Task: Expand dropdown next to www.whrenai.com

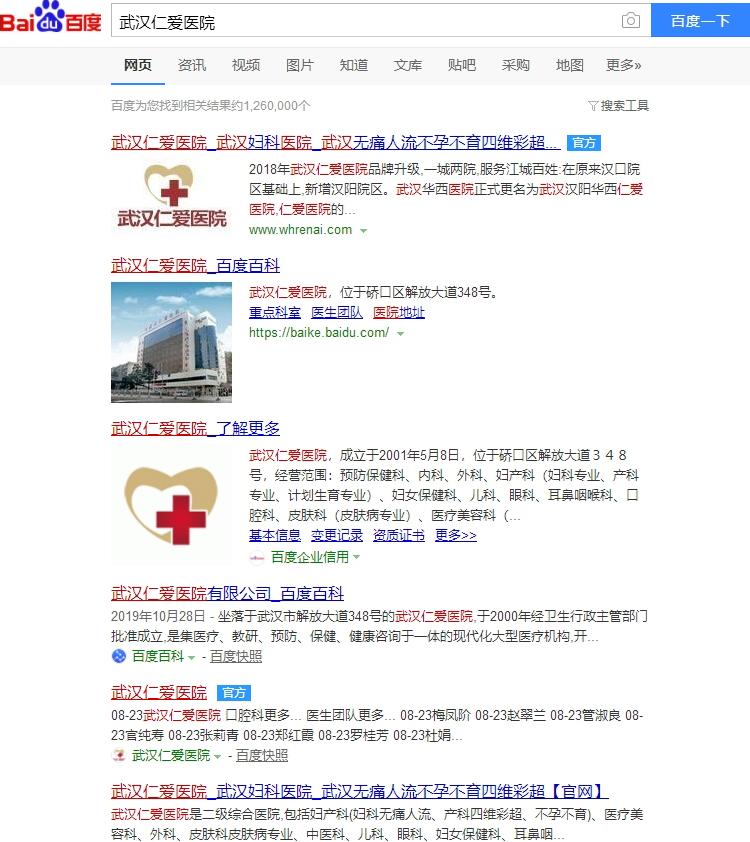Action: pyautogui.click(x=363, y=230)
